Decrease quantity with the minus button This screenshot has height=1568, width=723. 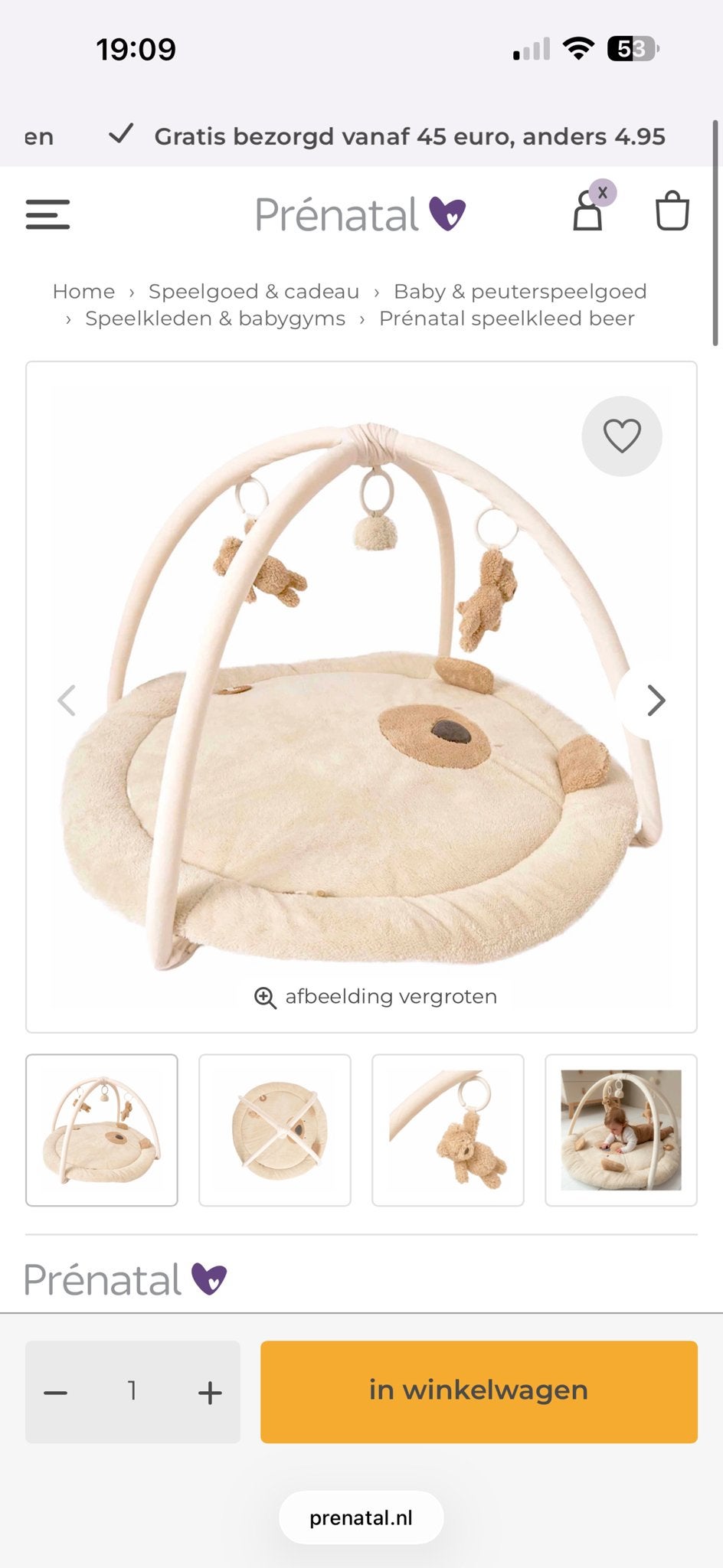56,1392
